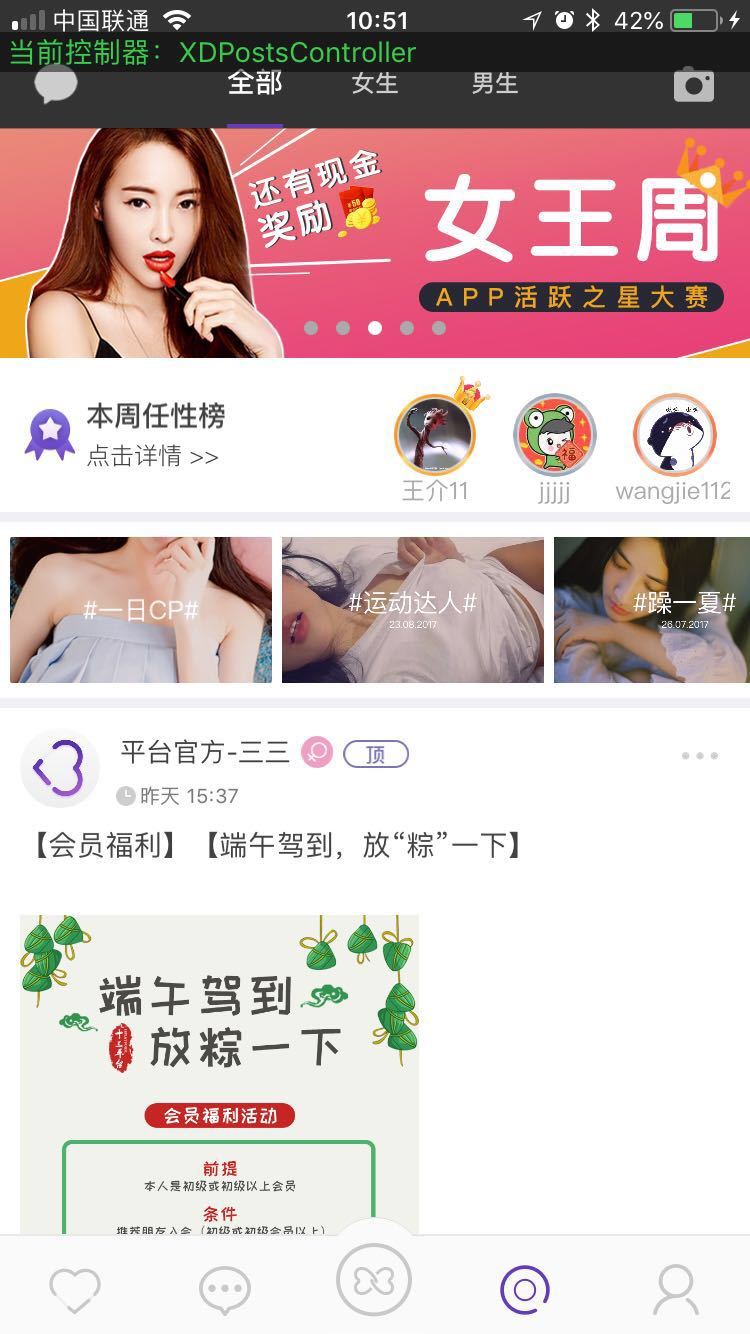Open 平台官方-三三 profile avatar
This screenshot has width=750, height=1334.
(x=60, y=770)
